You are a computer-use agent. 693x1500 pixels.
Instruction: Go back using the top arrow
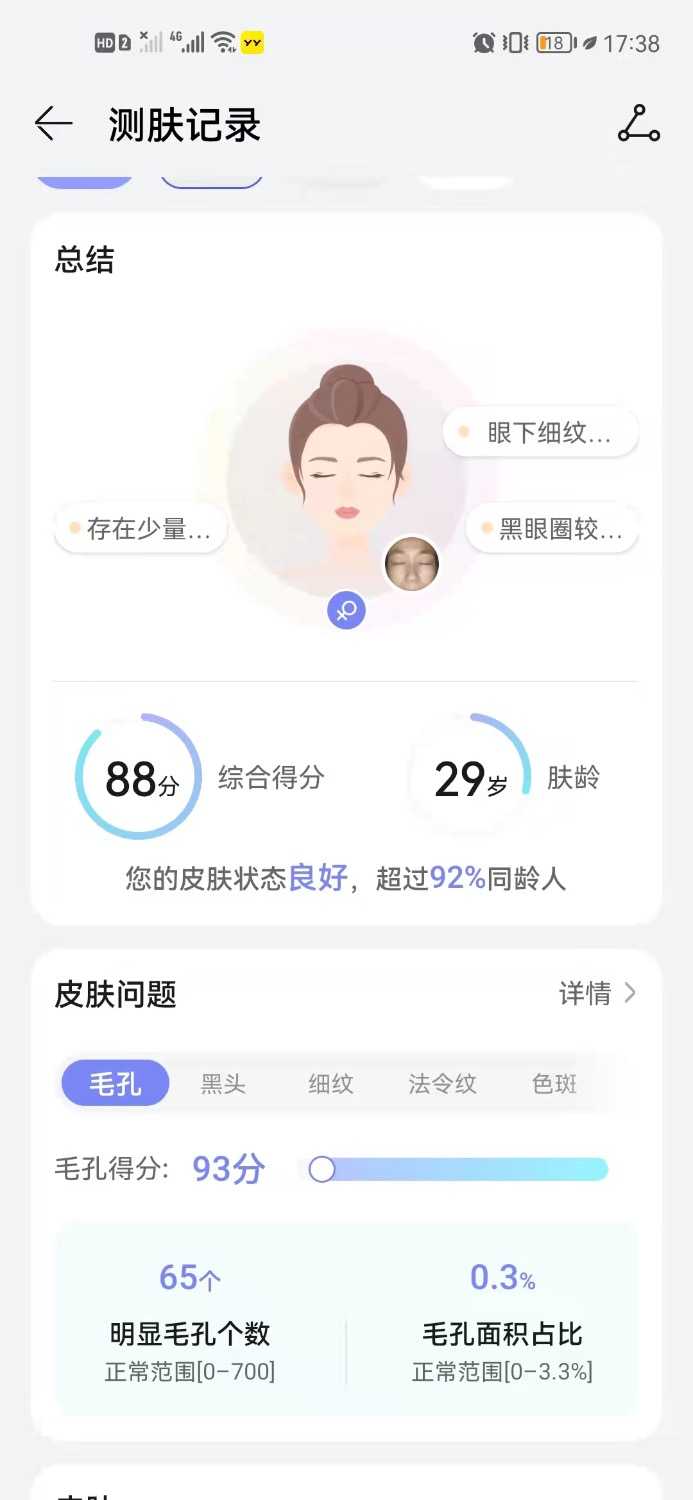pyautogui.click(x=53, y=124)
